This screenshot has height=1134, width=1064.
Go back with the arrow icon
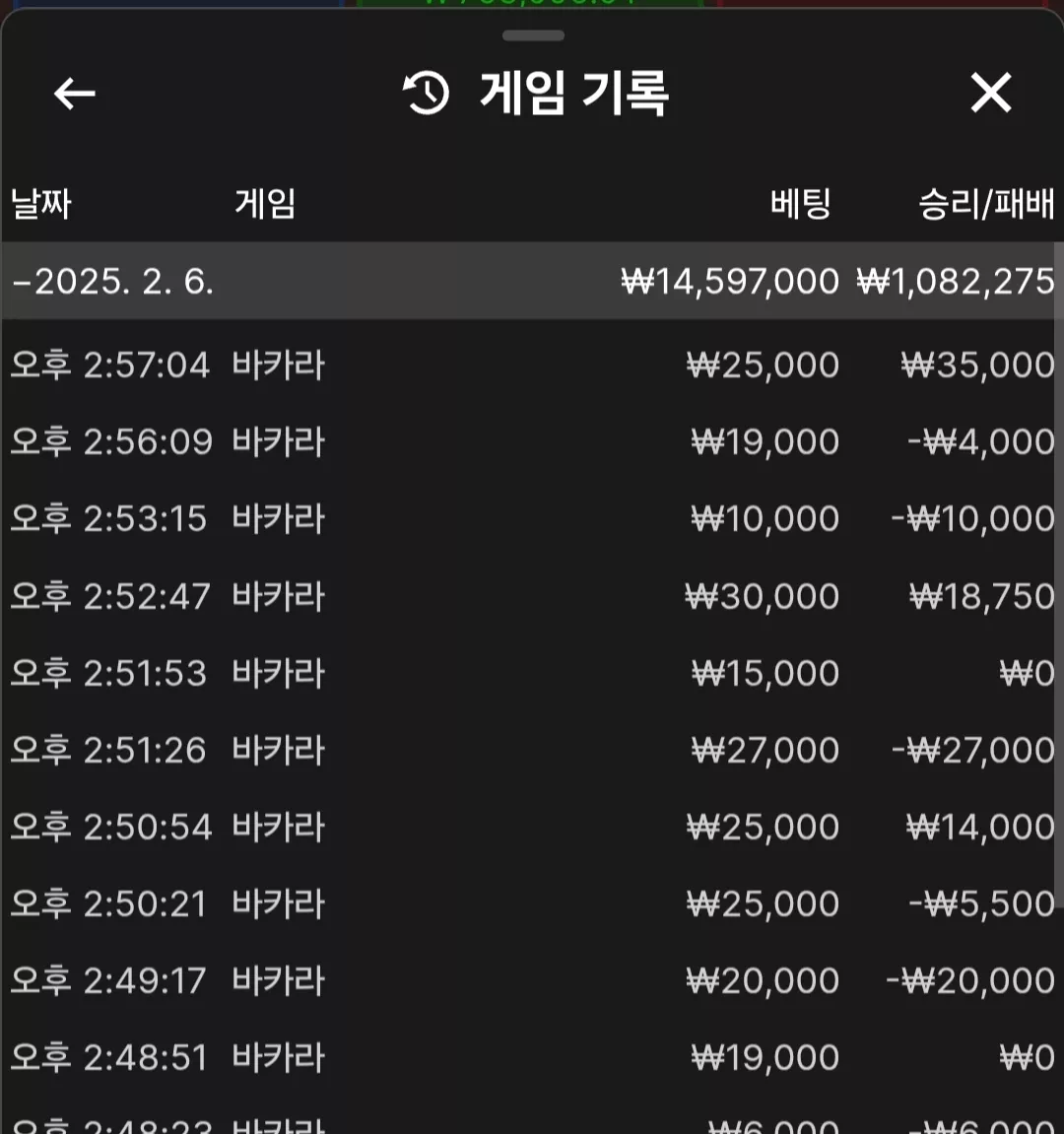tap(75, 94)
